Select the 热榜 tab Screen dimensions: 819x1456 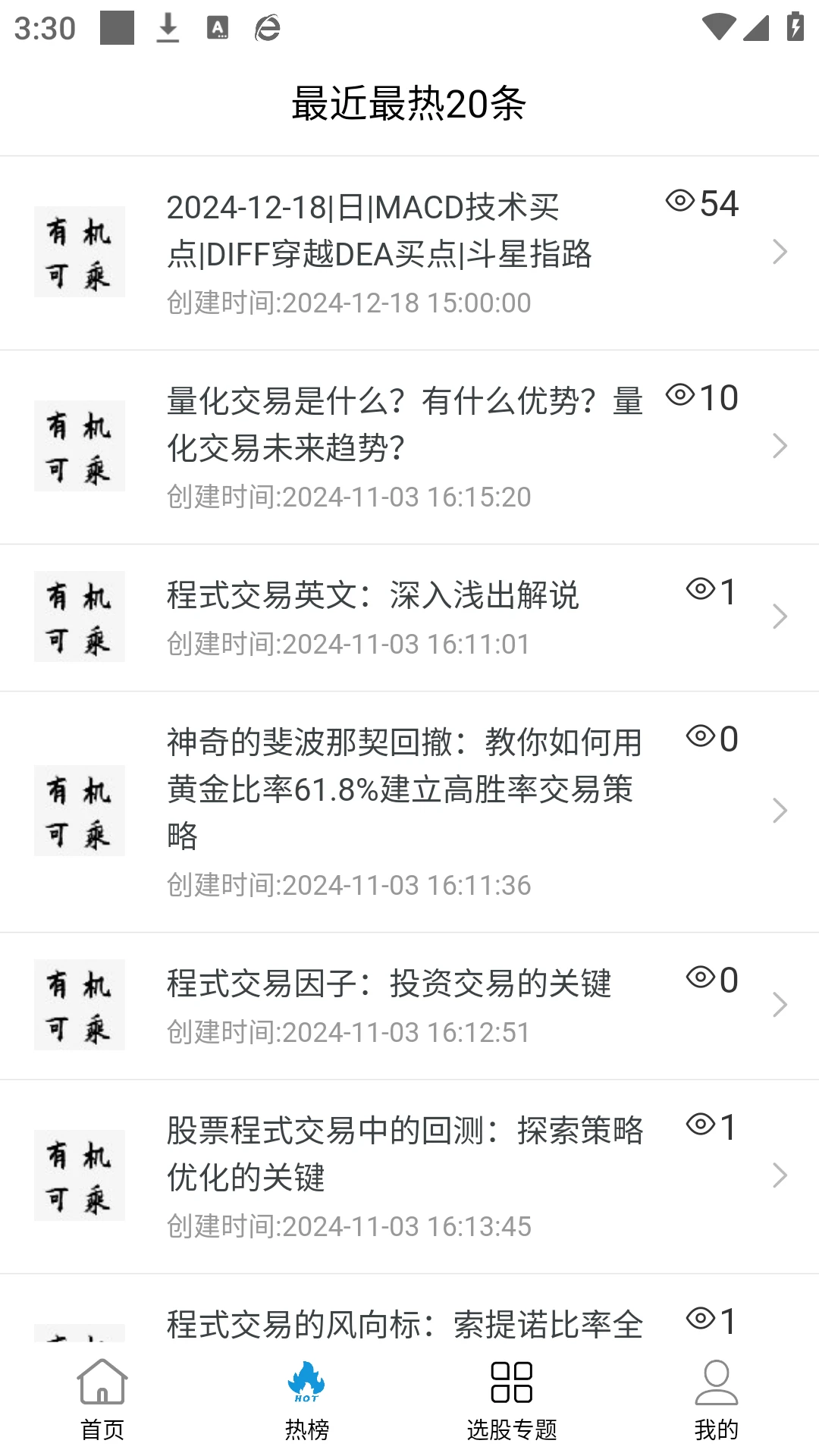point(307,1400)
